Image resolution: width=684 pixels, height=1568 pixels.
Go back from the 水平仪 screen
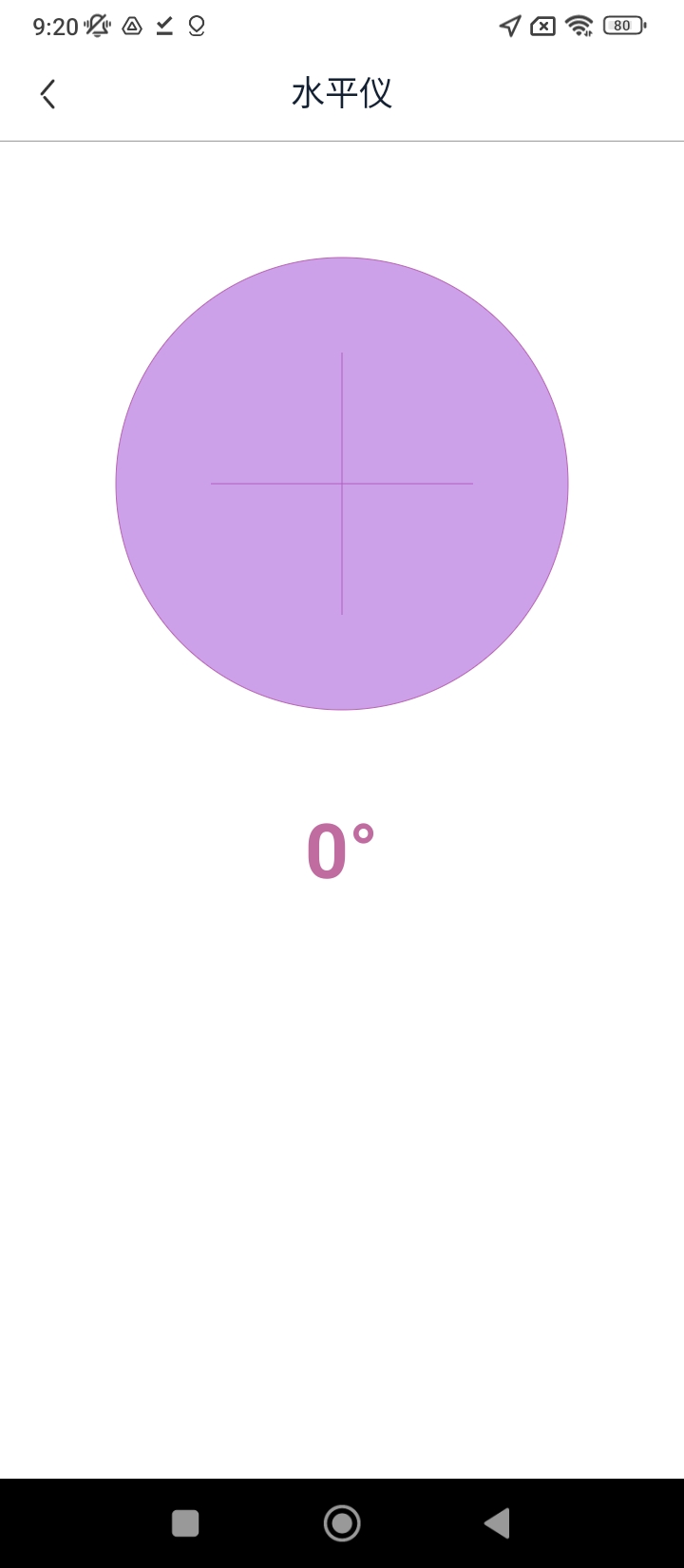(47, 94)
